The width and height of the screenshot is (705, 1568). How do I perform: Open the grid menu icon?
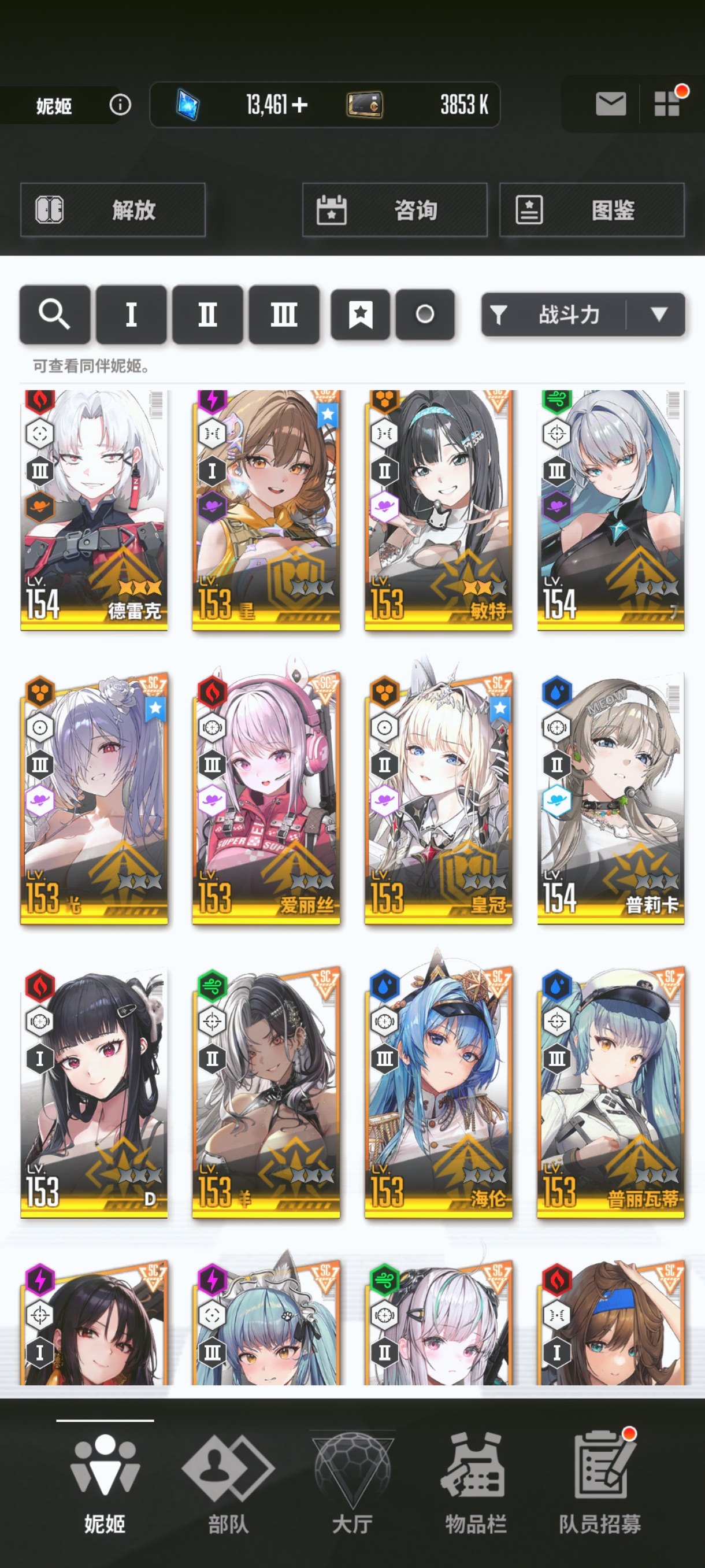tap(667, 104)
